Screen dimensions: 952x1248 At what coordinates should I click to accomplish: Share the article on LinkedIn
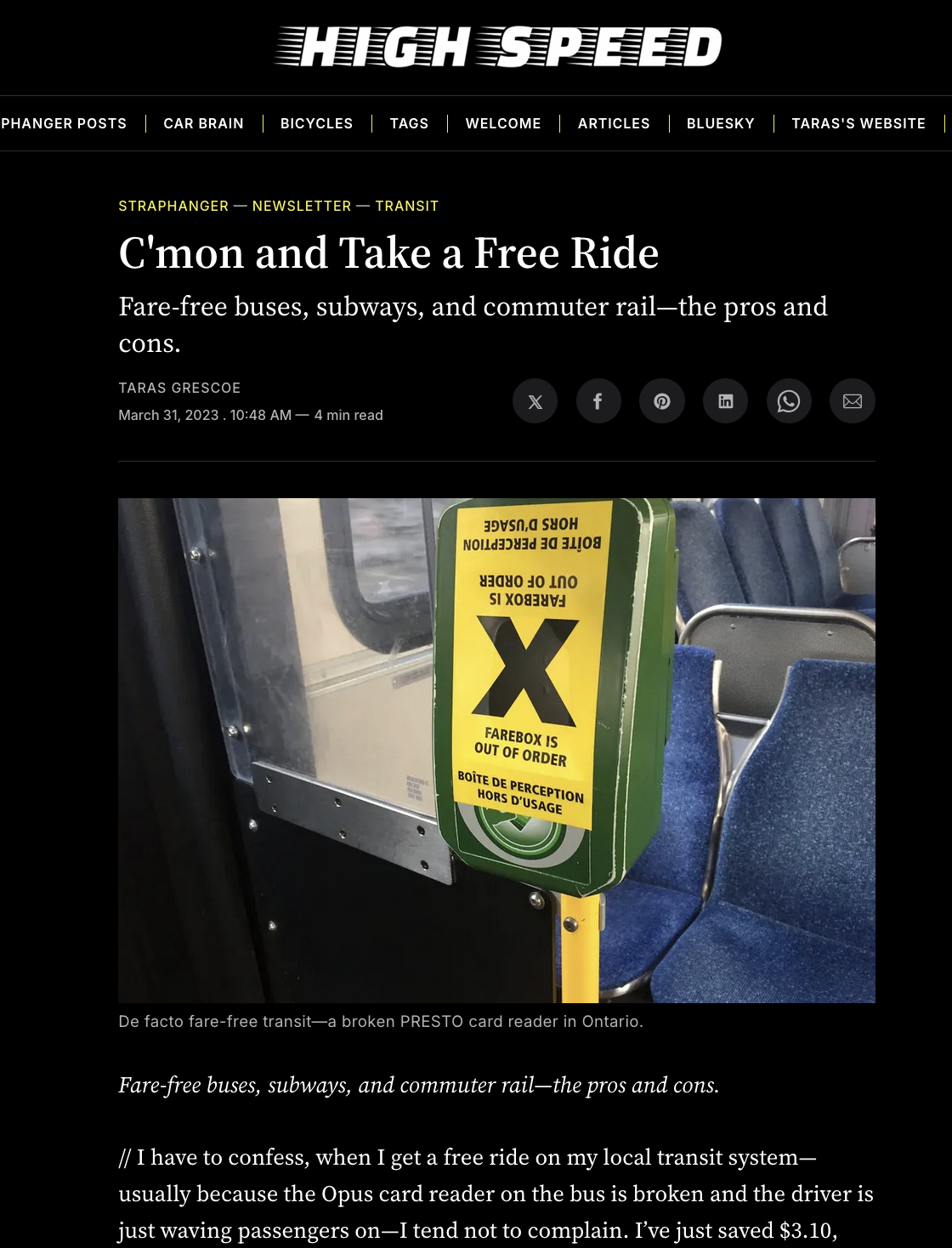click(725, 401)
